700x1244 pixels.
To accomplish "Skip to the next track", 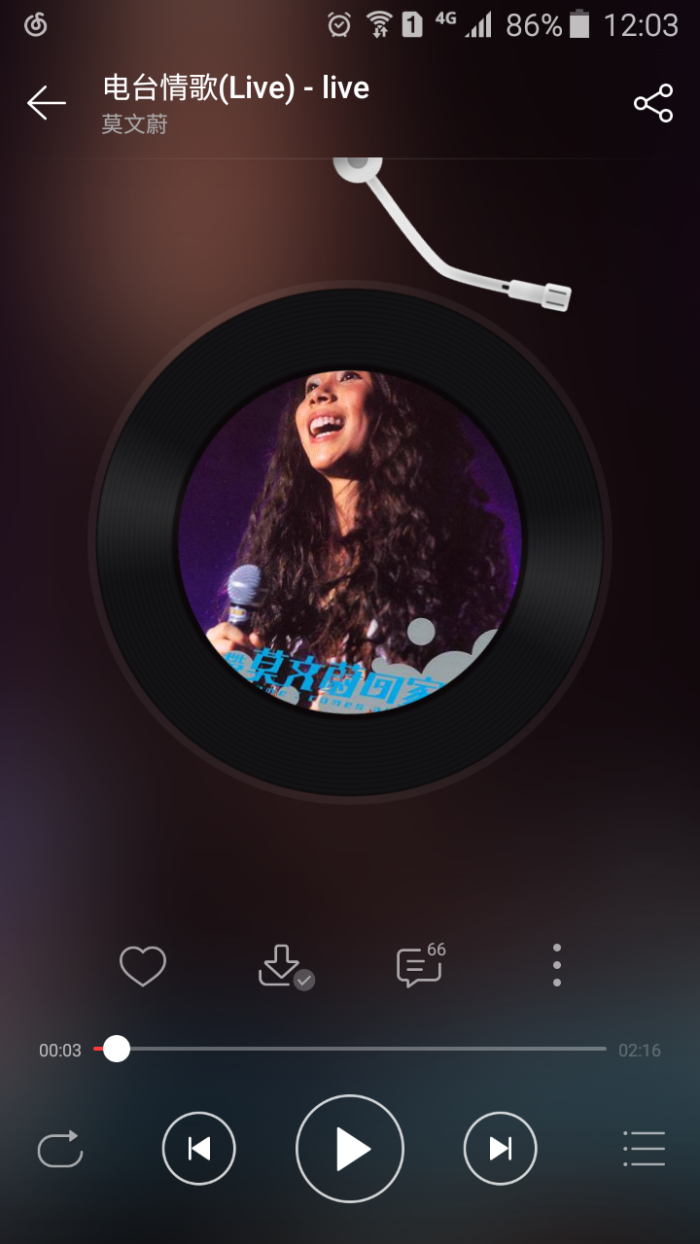I will coord(500,1149).
